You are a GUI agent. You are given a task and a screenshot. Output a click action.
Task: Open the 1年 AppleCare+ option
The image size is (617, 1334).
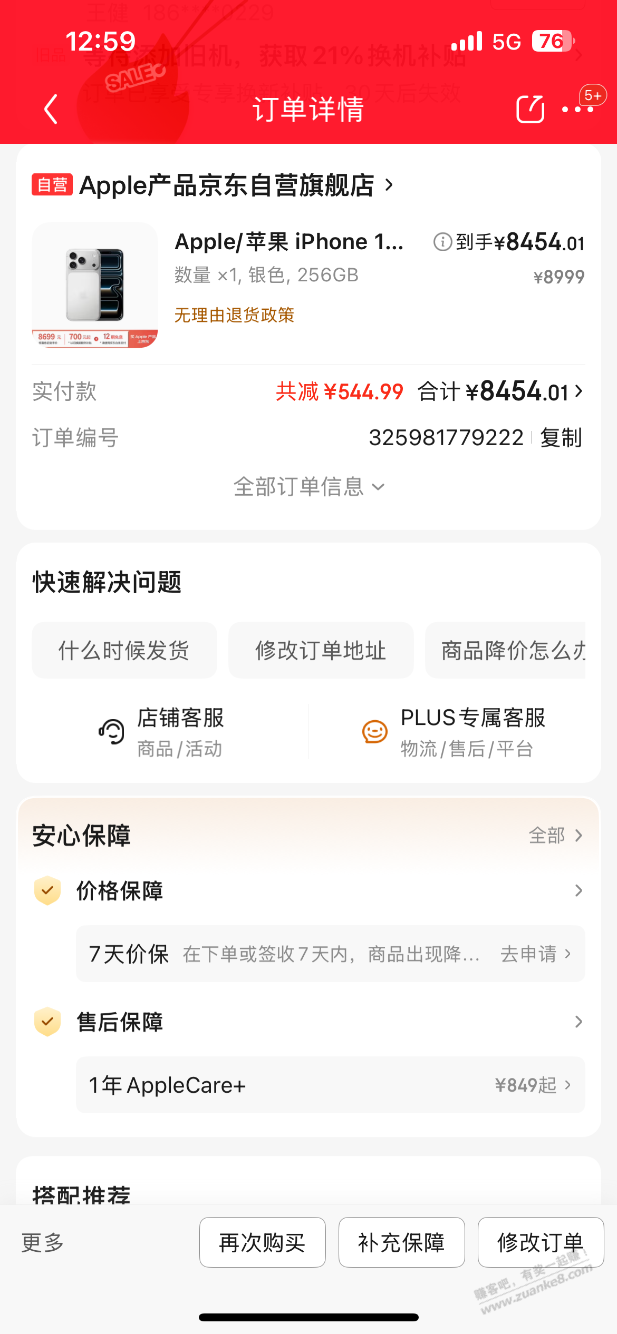pyautogui.click(x=330, y=1085)
